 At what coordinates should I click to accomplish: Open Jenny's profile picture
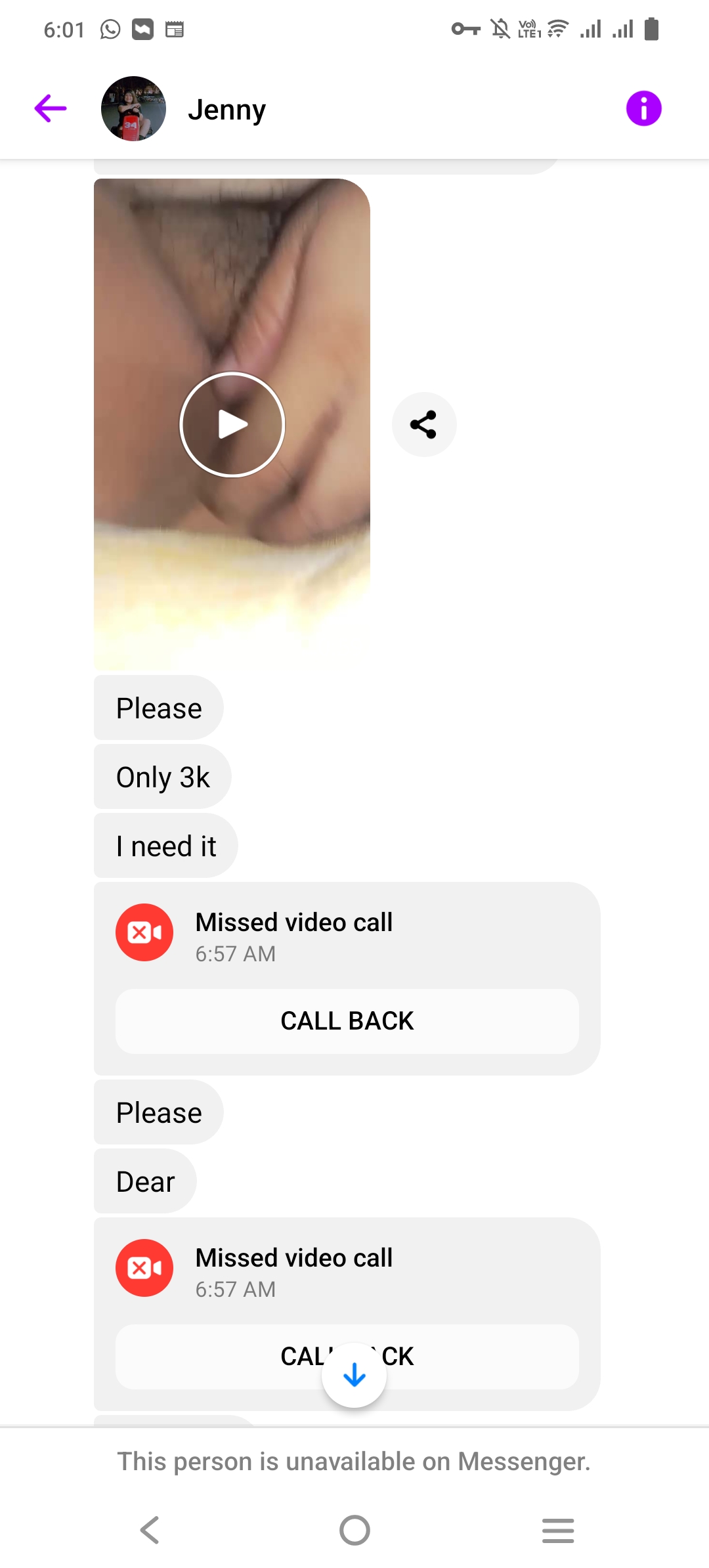(133, 109)
